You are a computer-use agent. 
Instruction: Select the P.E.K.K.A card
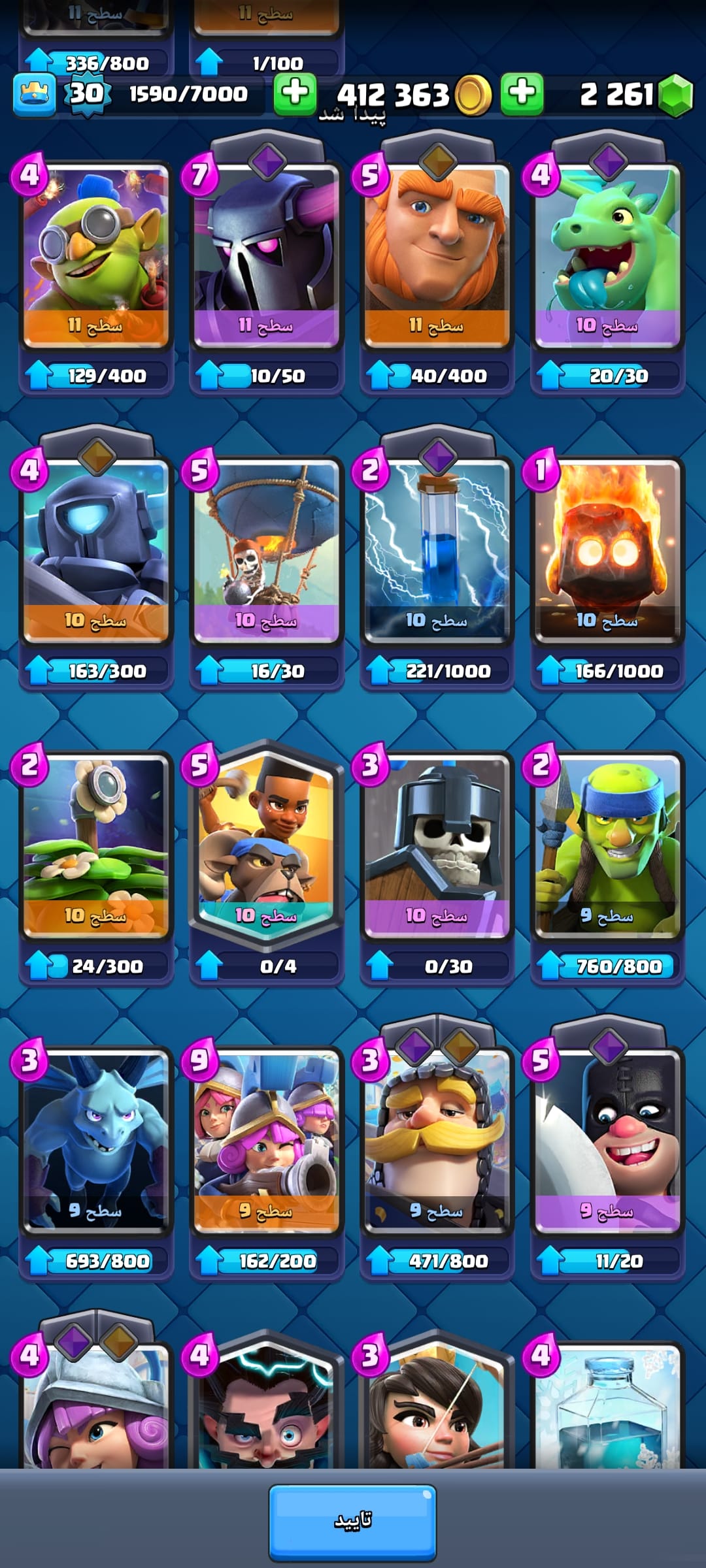266,255
